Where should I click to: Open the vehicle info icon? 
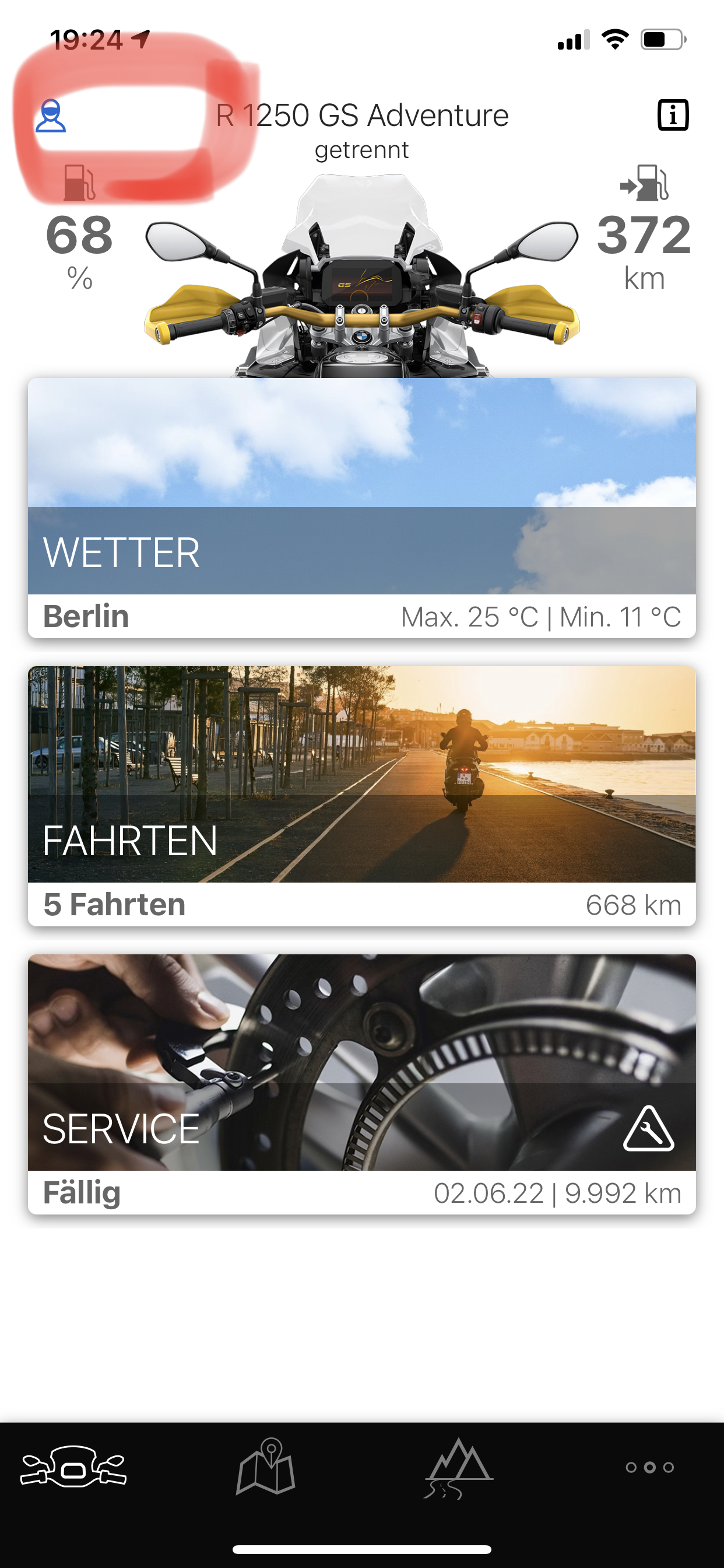(x=672, y=115)
